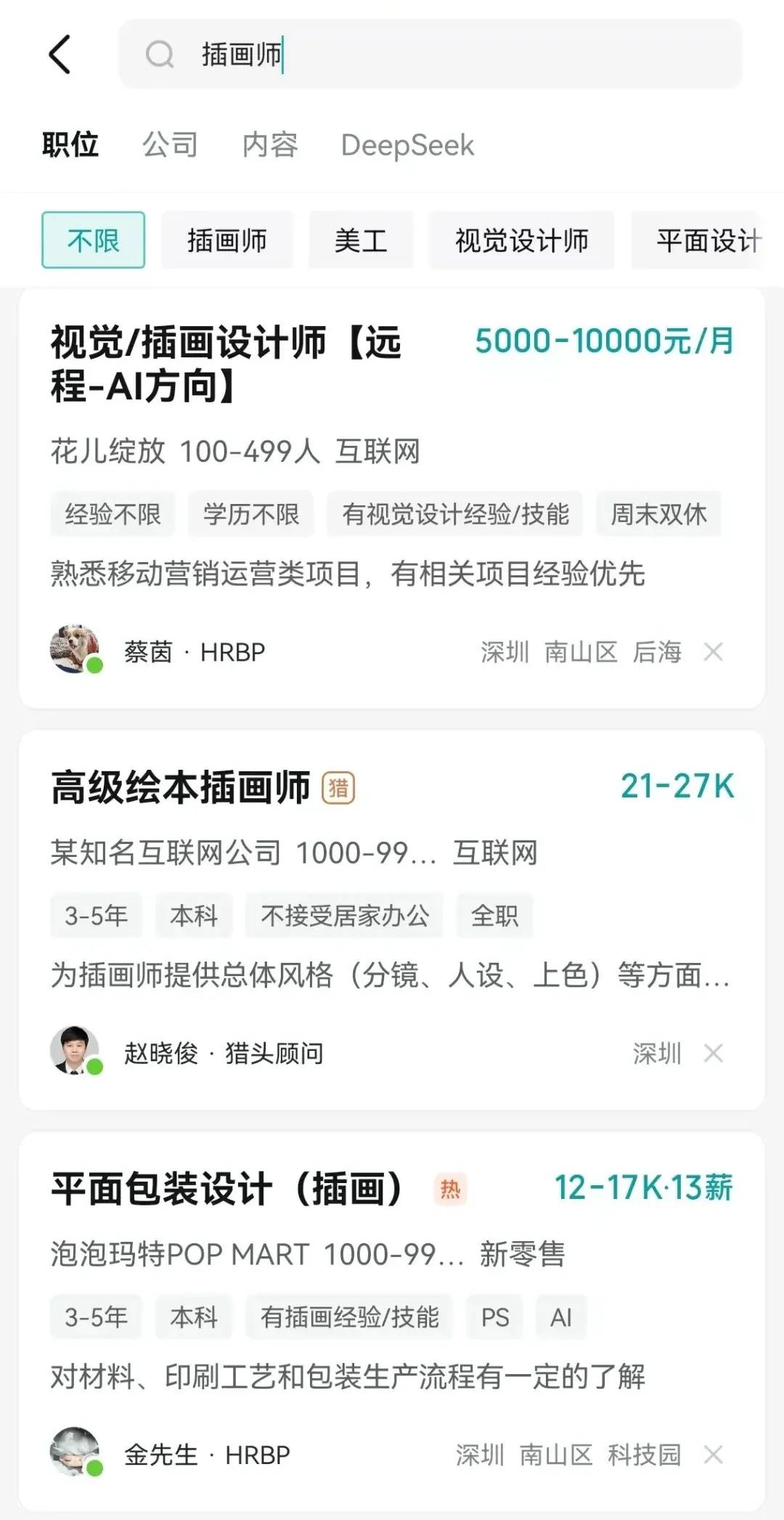This screenshot has height=1520, width=784.
Task: Select the 不限 filter chip
Action: tap(93, 240)
